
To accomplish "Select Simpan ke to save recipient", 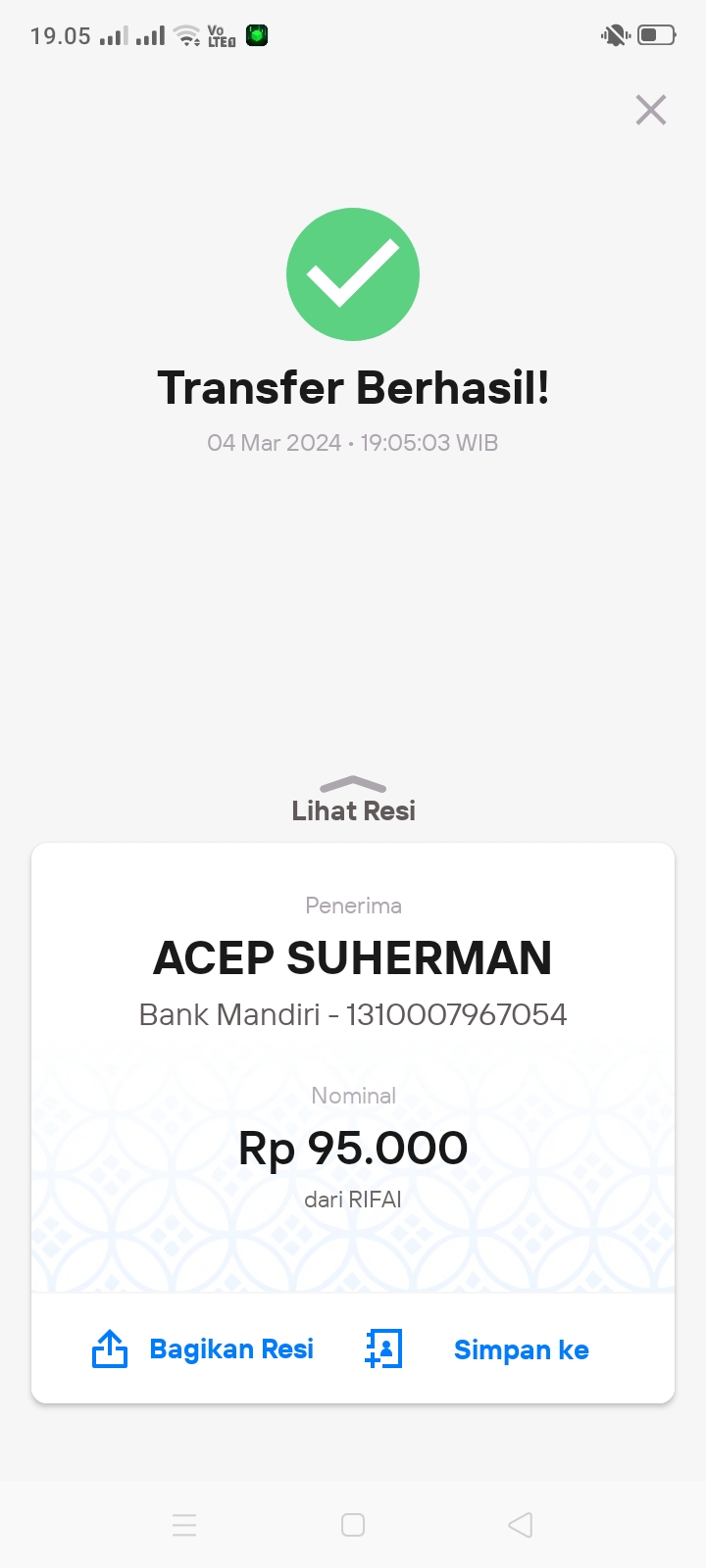I will (x=478, y=1349).
